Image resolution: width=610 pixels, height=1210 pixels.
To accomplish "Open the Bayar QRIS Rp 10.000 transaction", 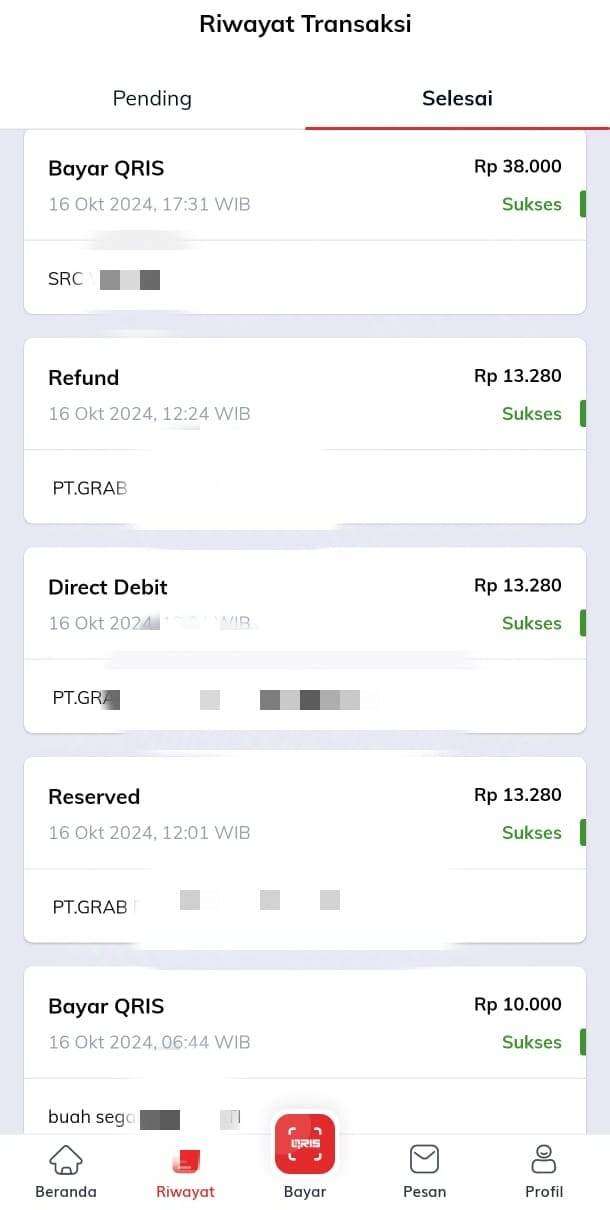I will (305, 1050).
